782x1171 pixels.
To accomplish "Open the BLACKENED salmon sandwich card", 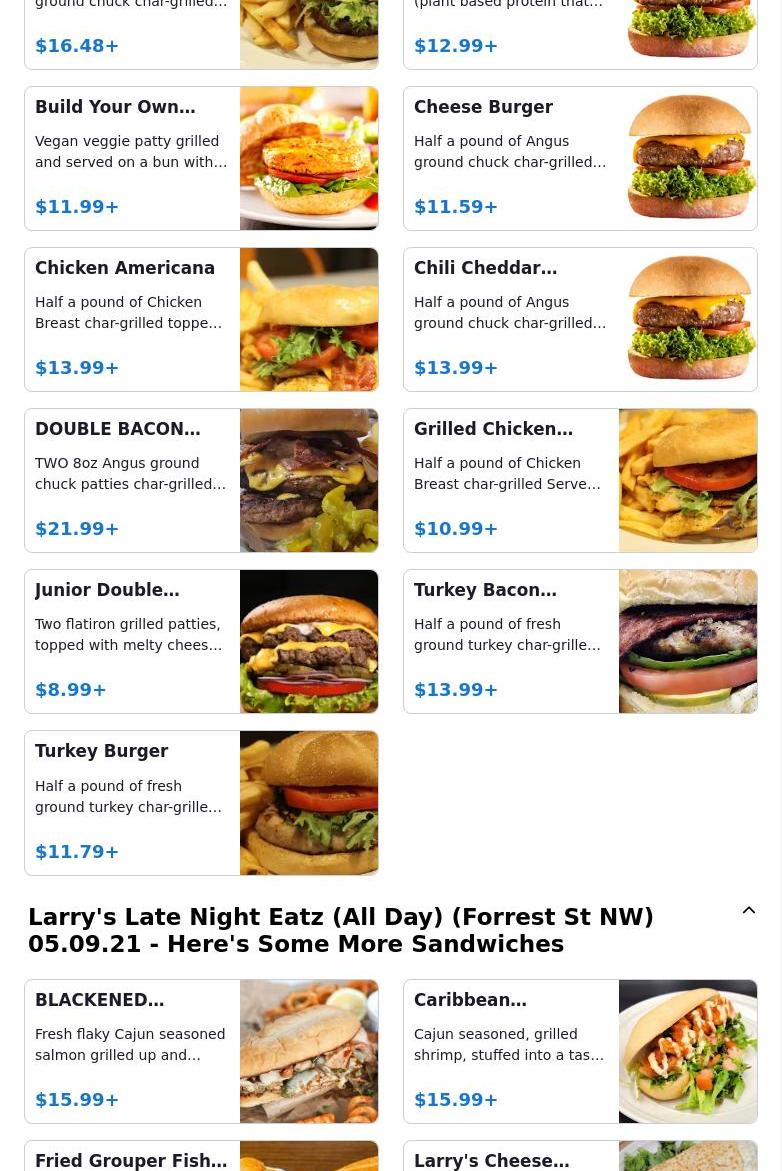I will click(x=201, y=1051).
